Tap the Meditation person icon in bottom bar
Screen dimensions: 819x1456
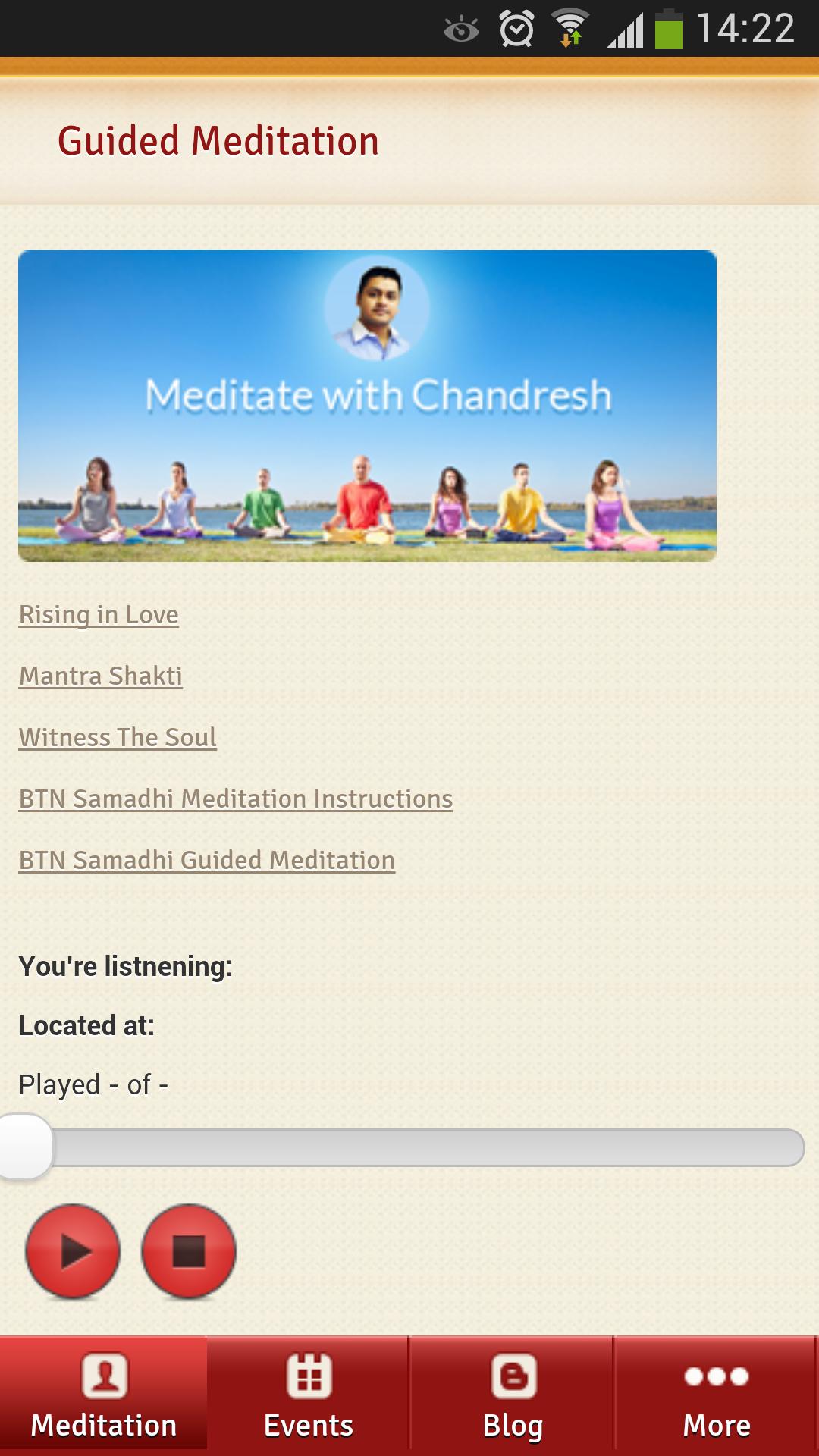coord(103,1373)
